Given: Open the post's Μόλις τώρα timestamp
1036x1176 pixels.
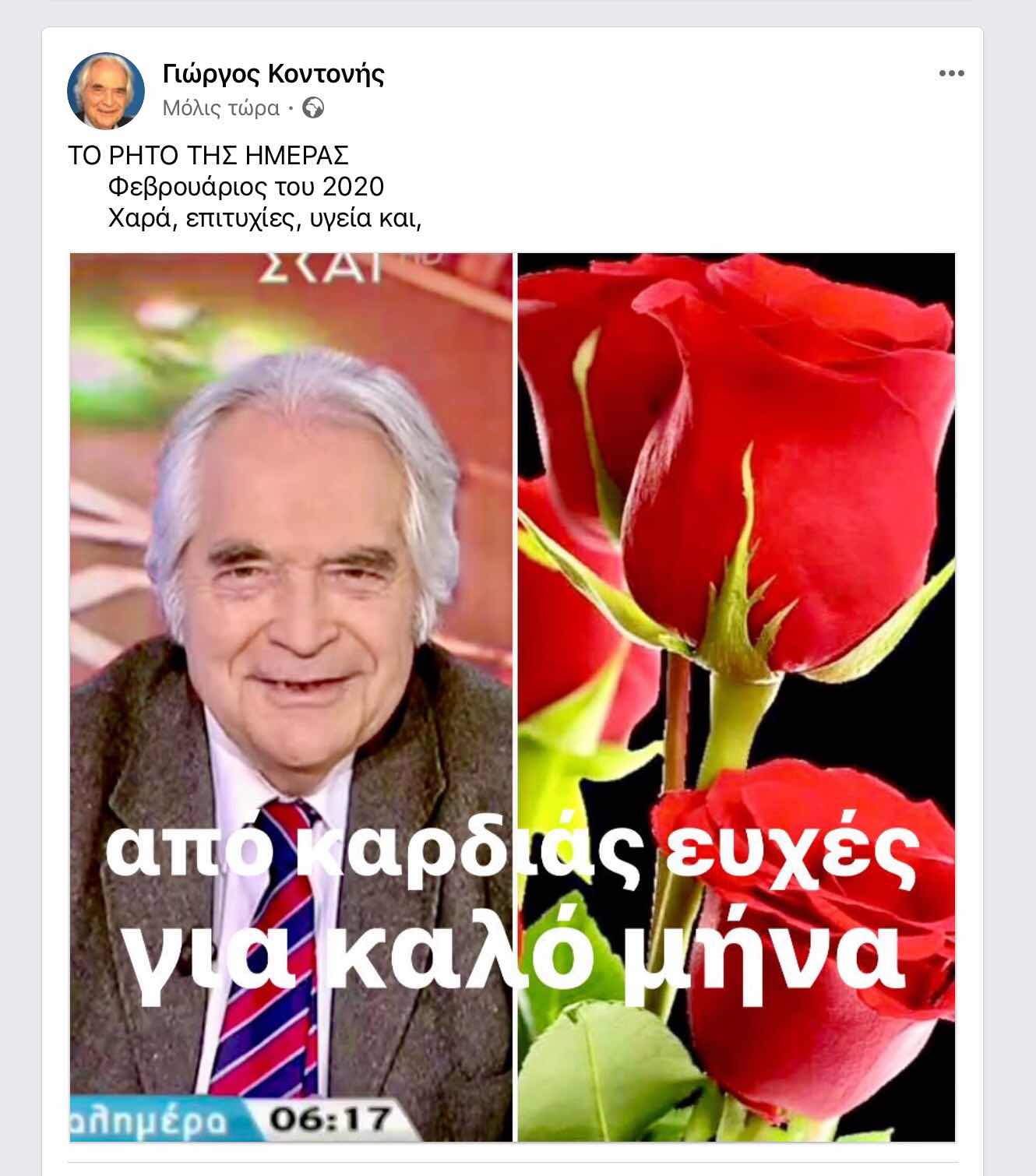Looking at the screenshot, I should [x=220, y=108].
